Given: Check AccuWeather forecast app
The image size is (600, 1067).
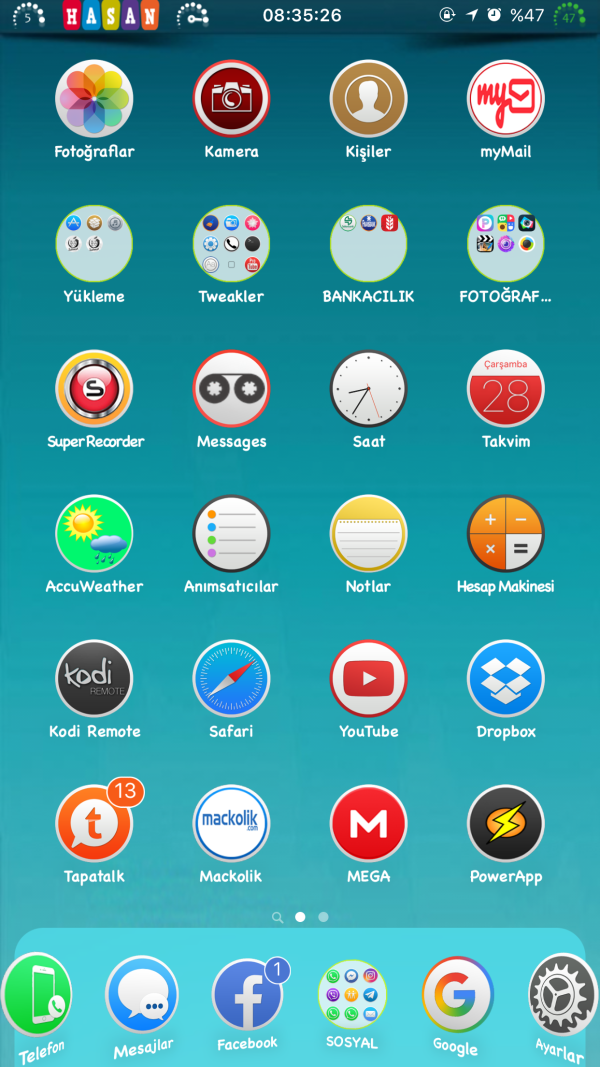Looking at the screenshot, I should (94, 534).
